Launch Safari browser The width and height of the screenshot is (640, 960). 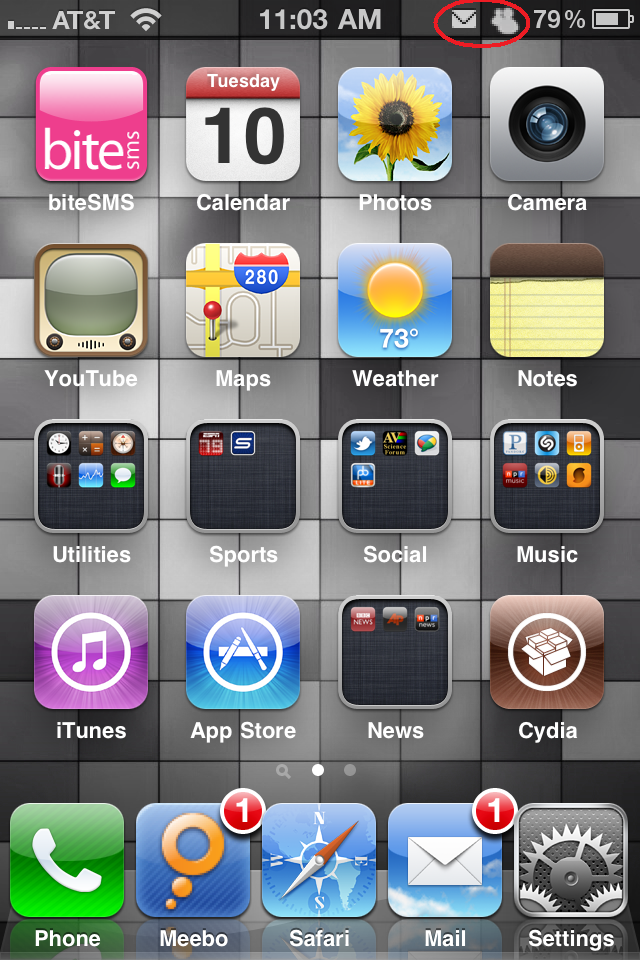[319, 860]
